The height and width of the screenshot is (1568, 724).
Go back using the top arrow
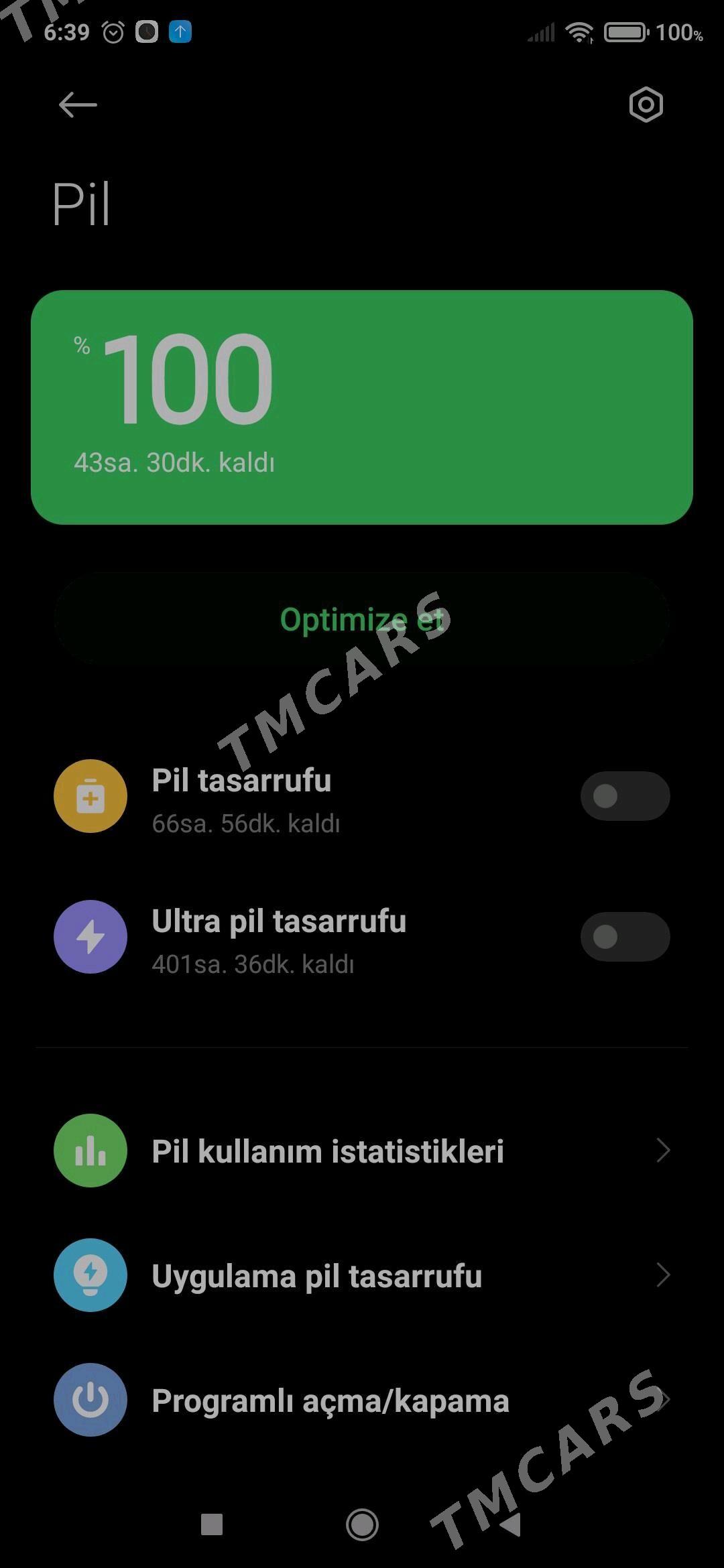pos(78,105)
